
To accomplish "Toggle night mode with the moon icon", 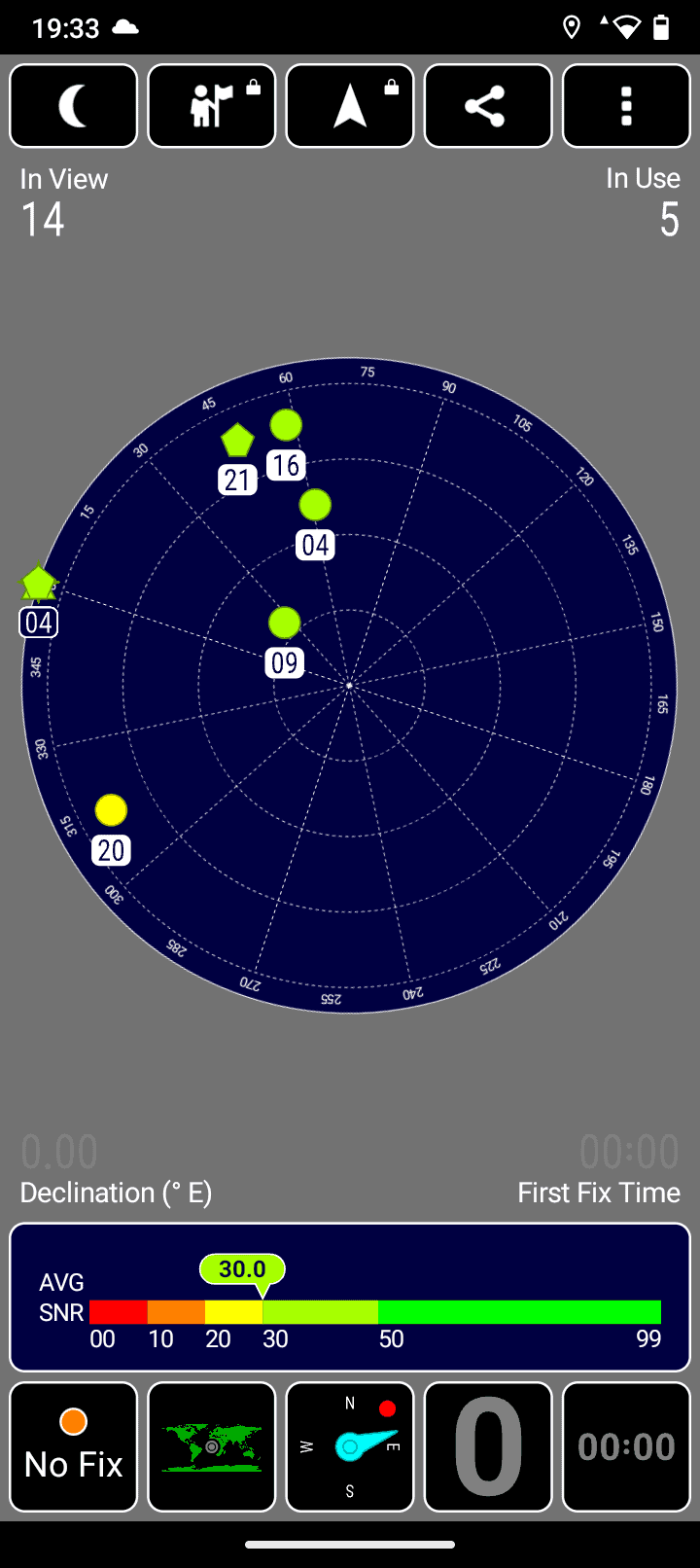I will 74,106.
